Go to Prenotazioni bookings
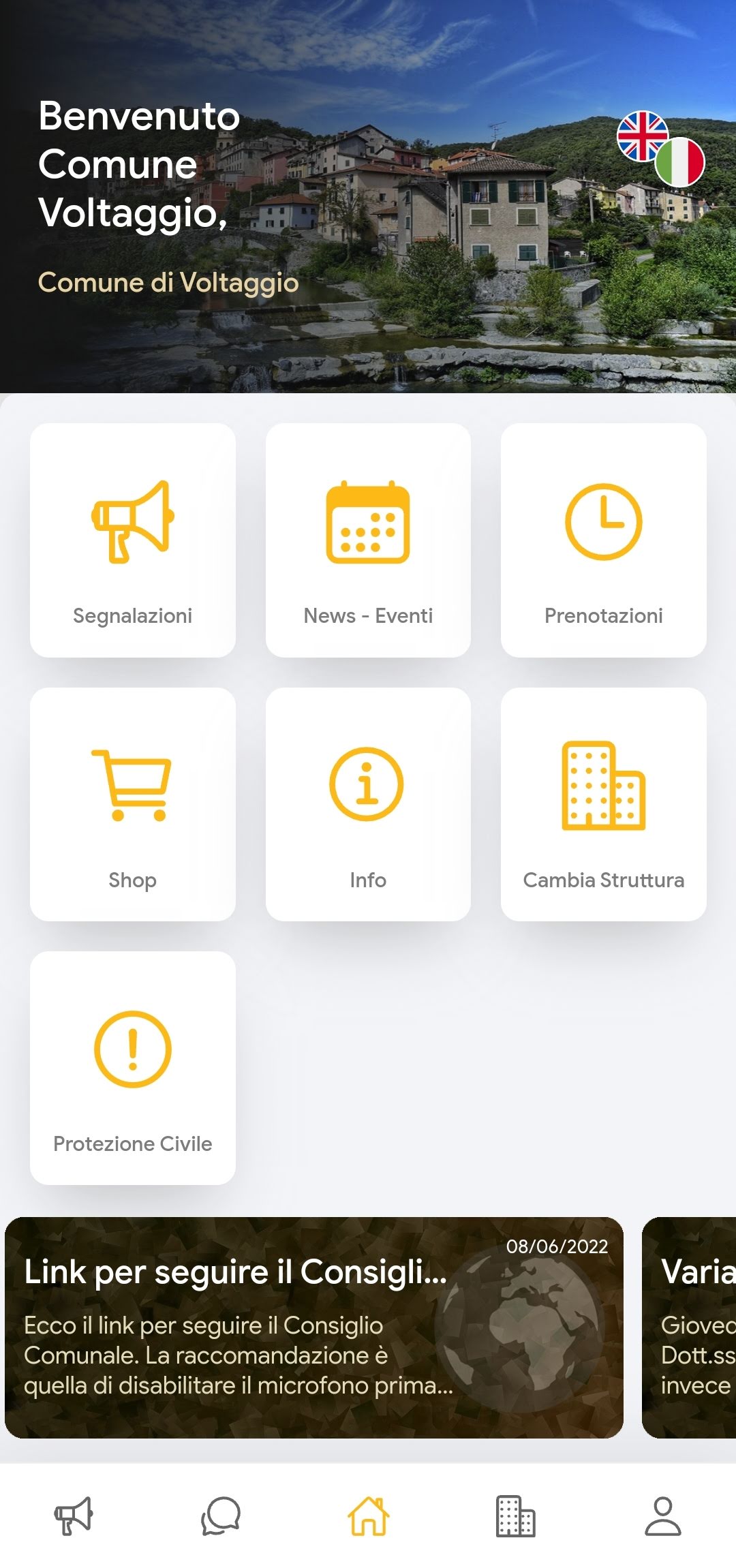 (603, 540)
